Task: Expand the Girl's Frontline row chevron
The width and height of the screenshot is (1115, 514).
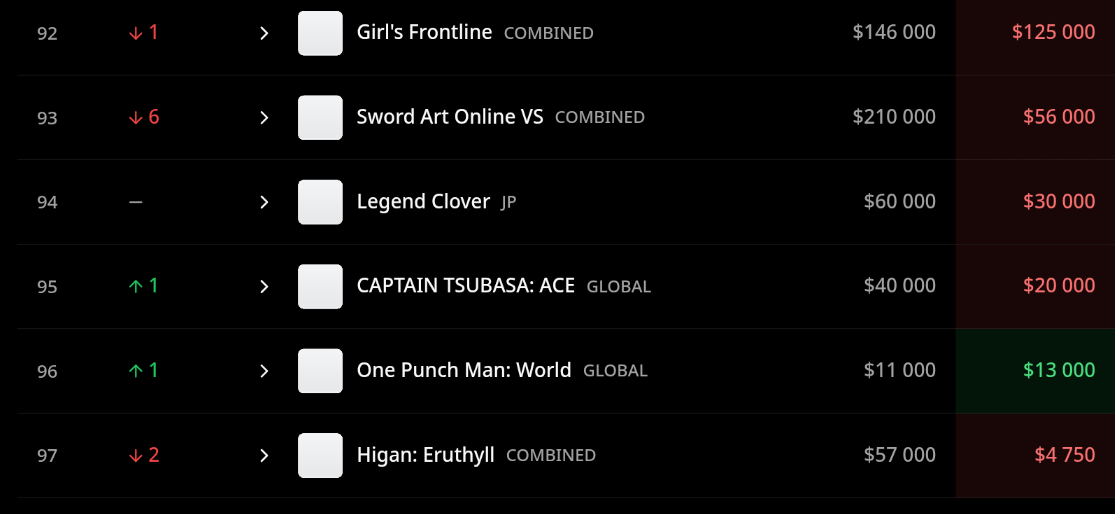Action: coord(264,33)
